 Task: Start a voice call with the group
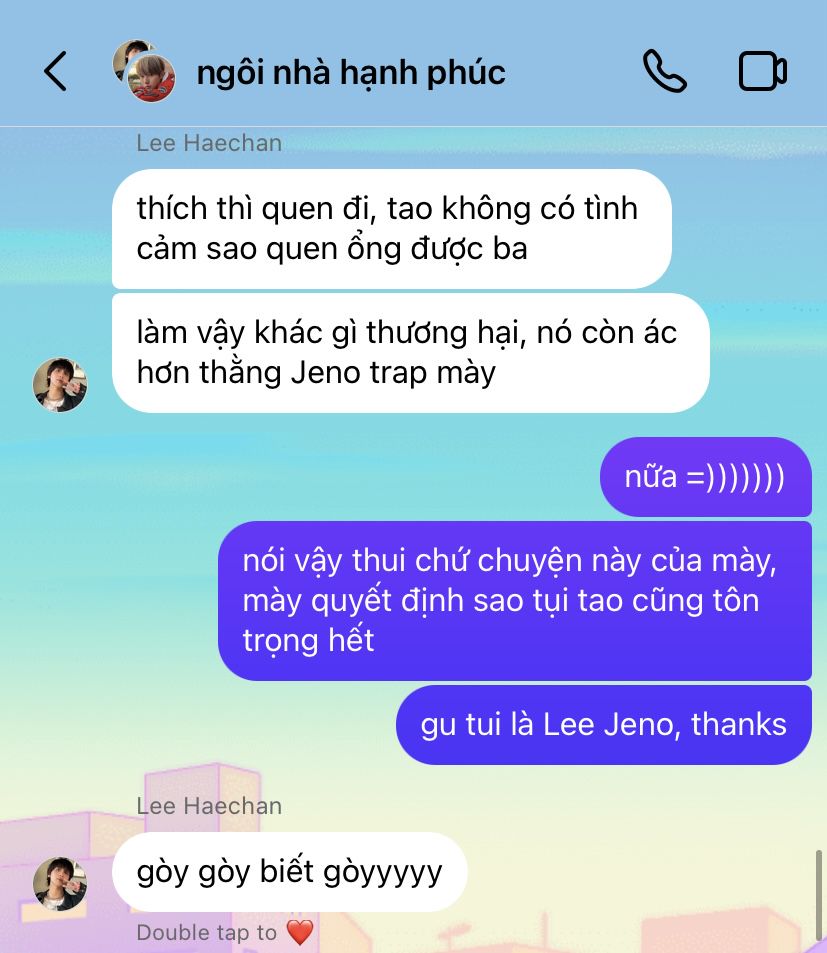664,72
